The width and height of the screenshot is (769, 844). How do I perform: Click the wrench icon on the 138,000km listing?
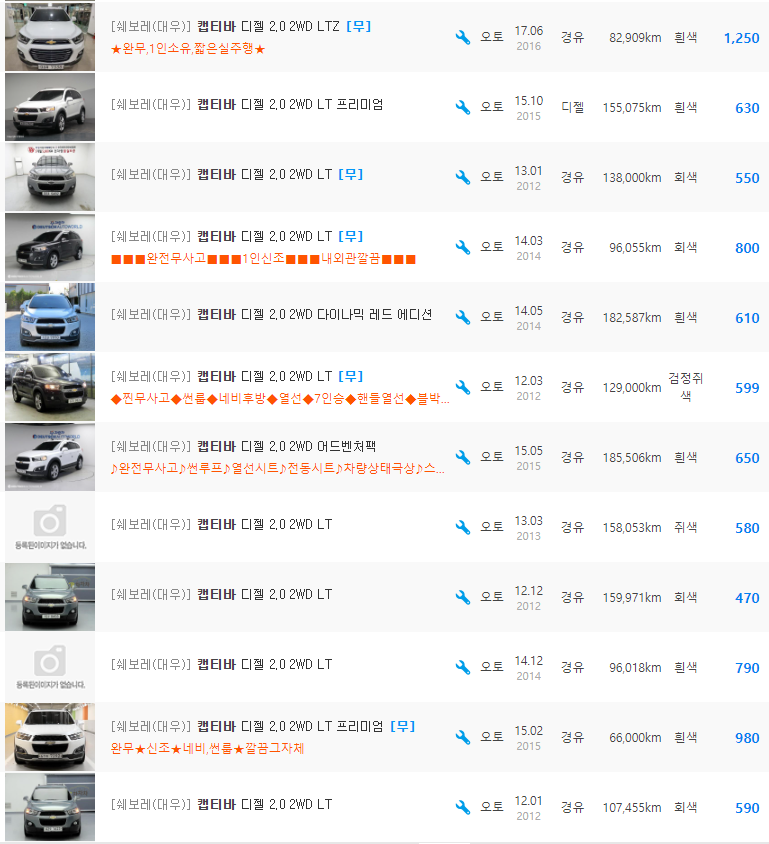click(x=461, y=177)
